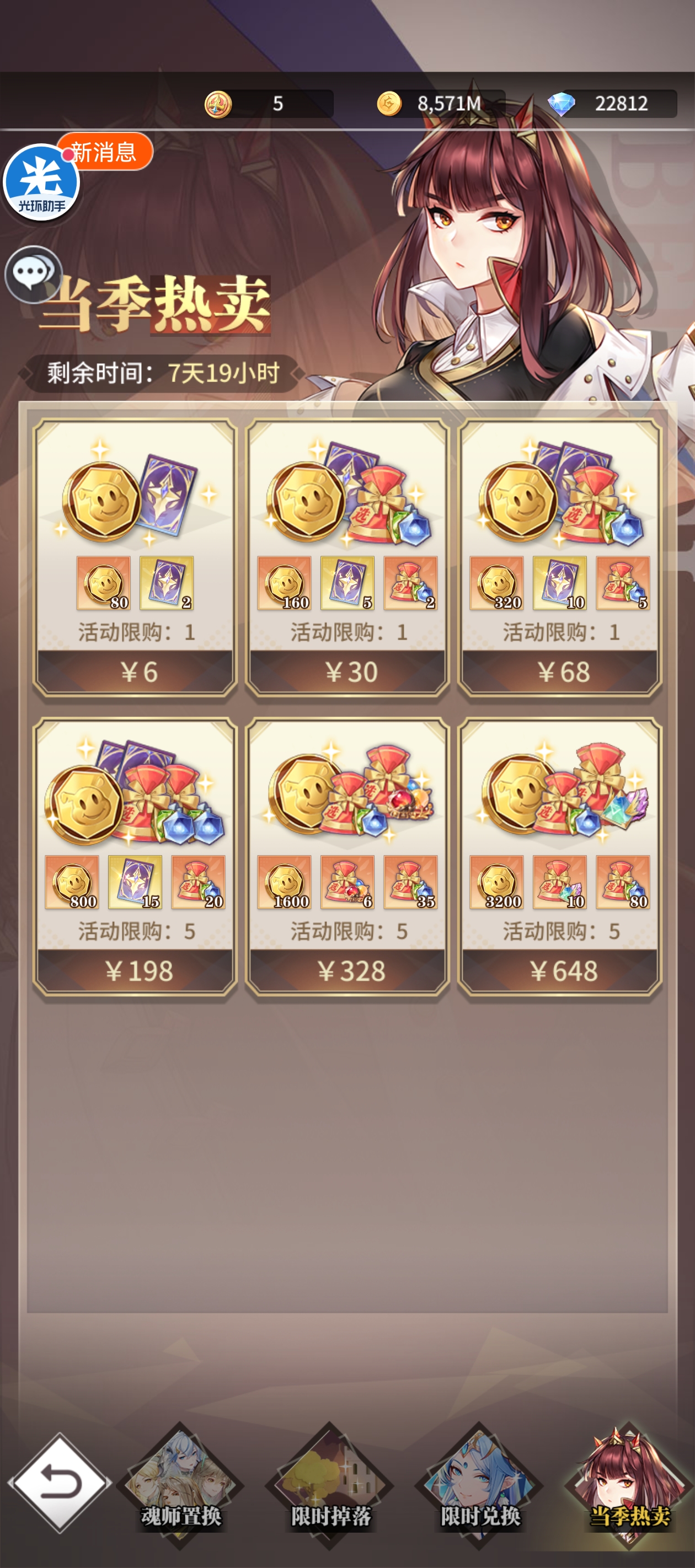View the 80 gold coin reward item
Image resolution: width=695 pixels, height=1568 pixels.
click(104, 583)
